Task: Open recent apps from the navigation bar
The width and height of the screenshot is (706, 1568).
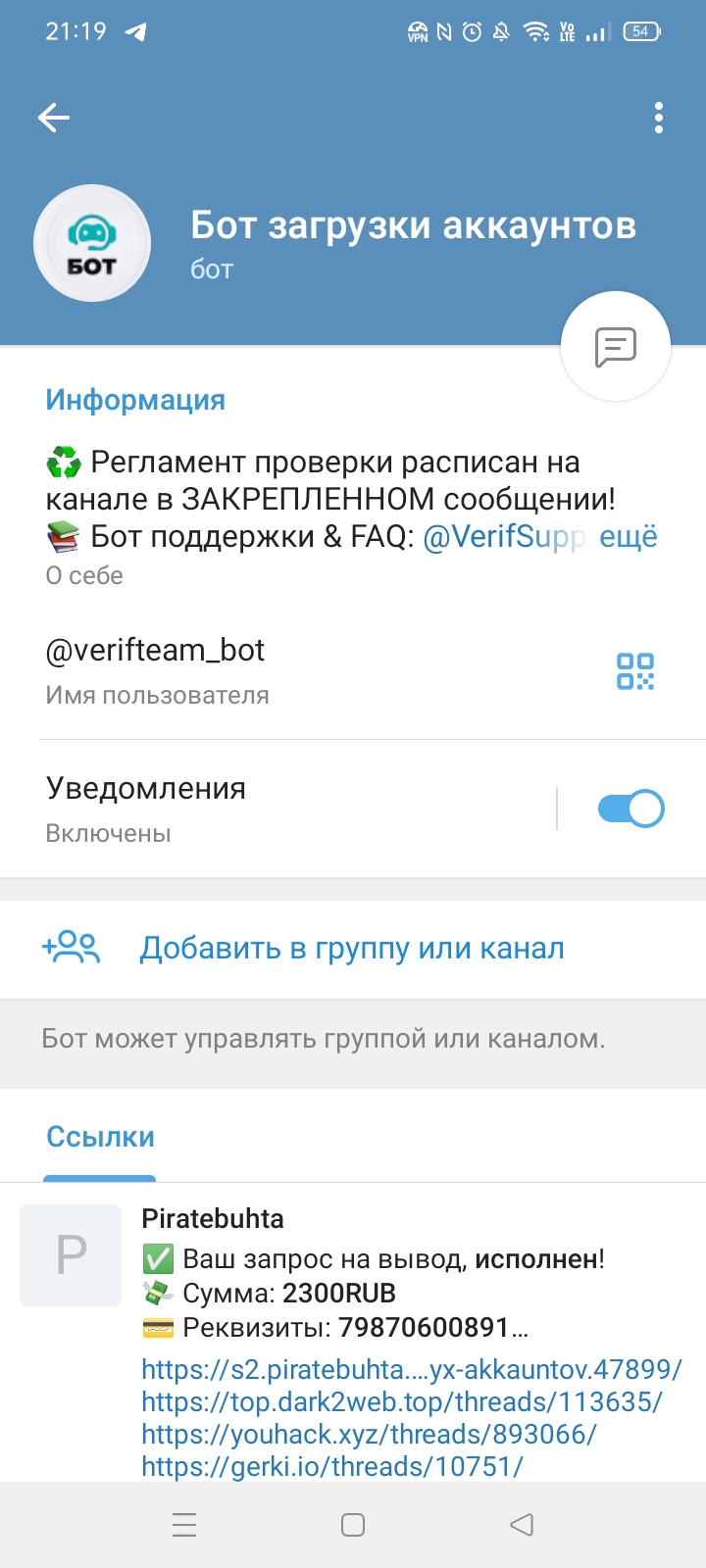Action: click(x=184, y=1525)
